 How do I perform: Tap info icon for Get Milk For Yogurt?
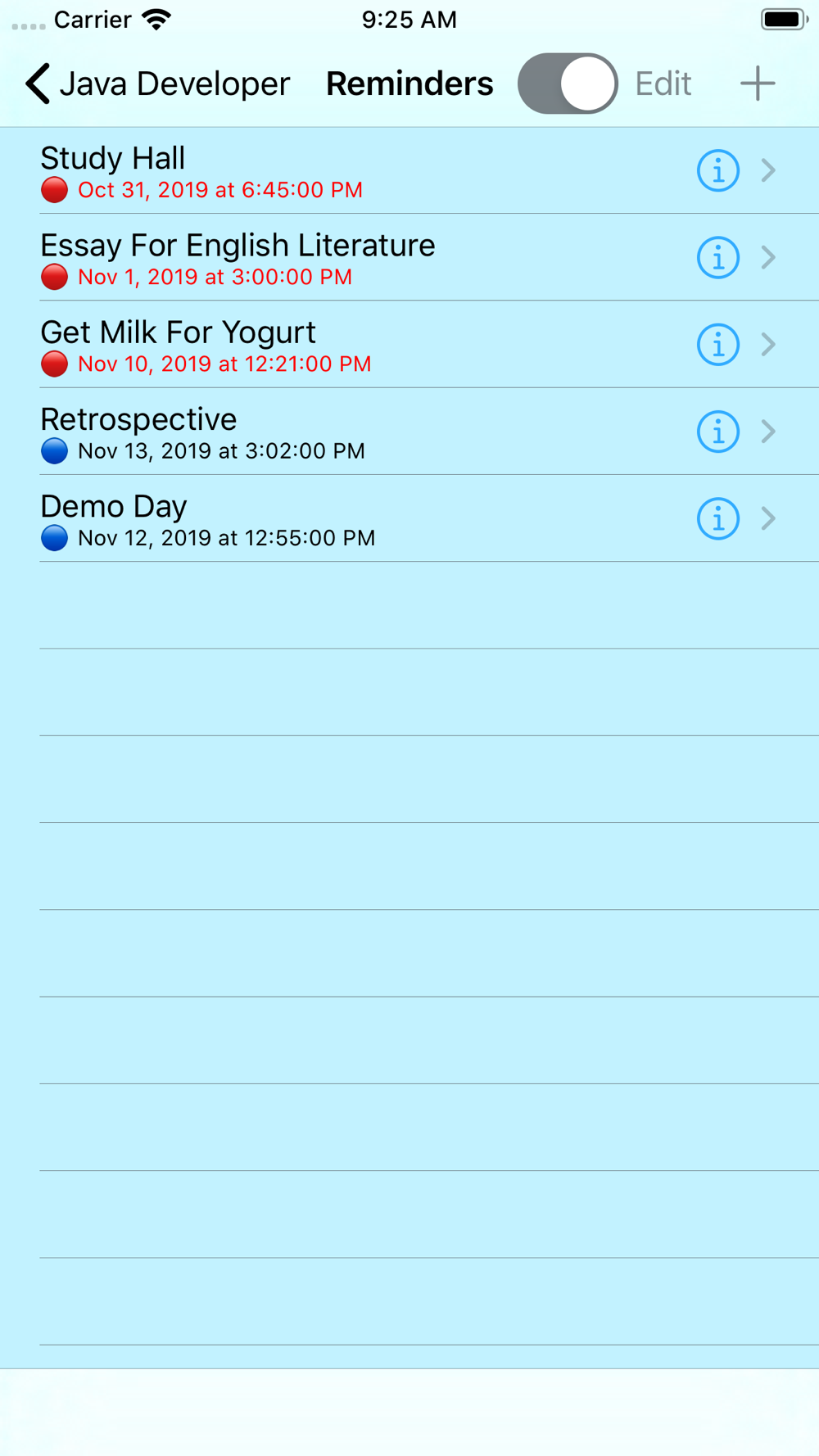tap(718, 344)
